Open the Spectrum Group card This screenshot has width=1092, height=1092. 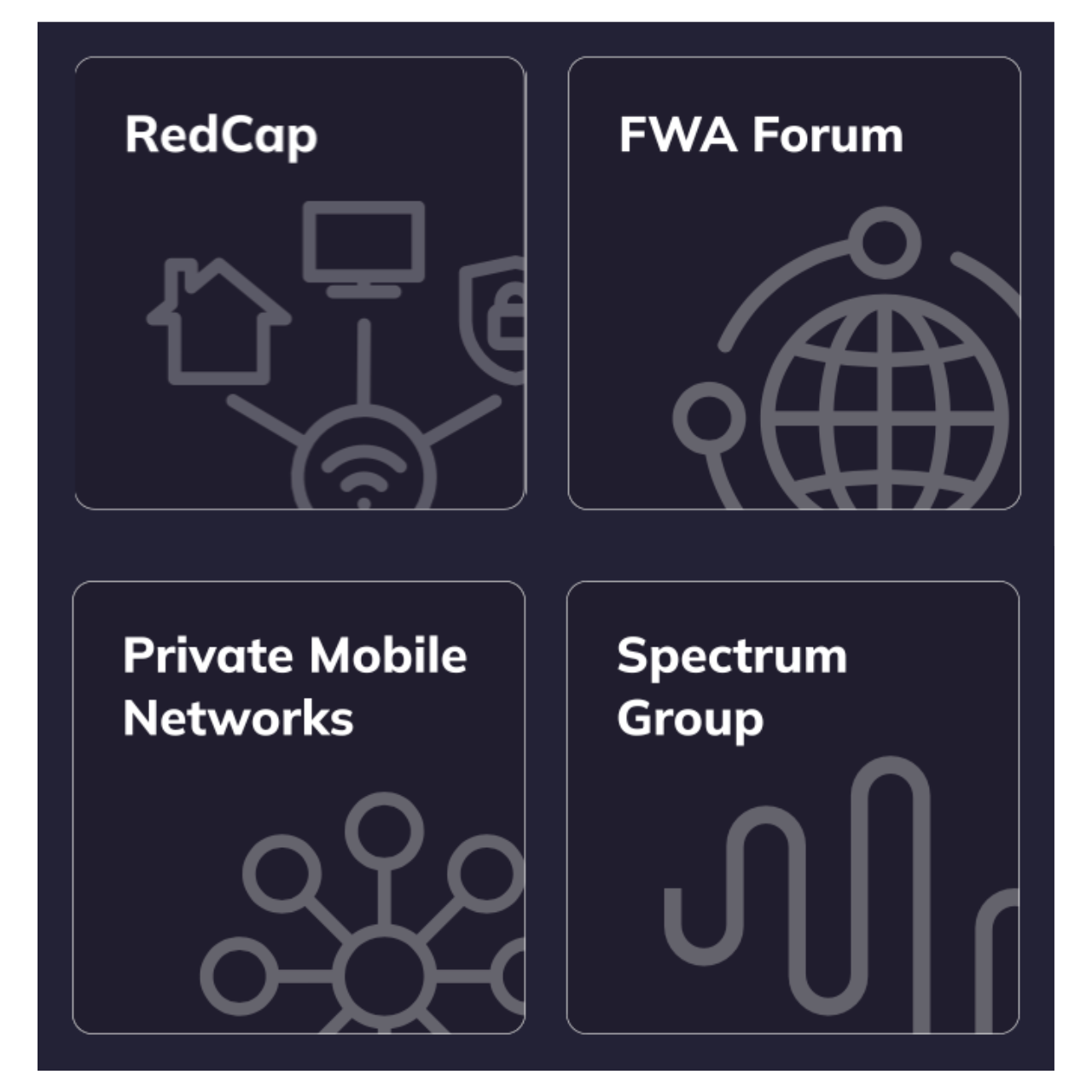(x=793, y=807)
